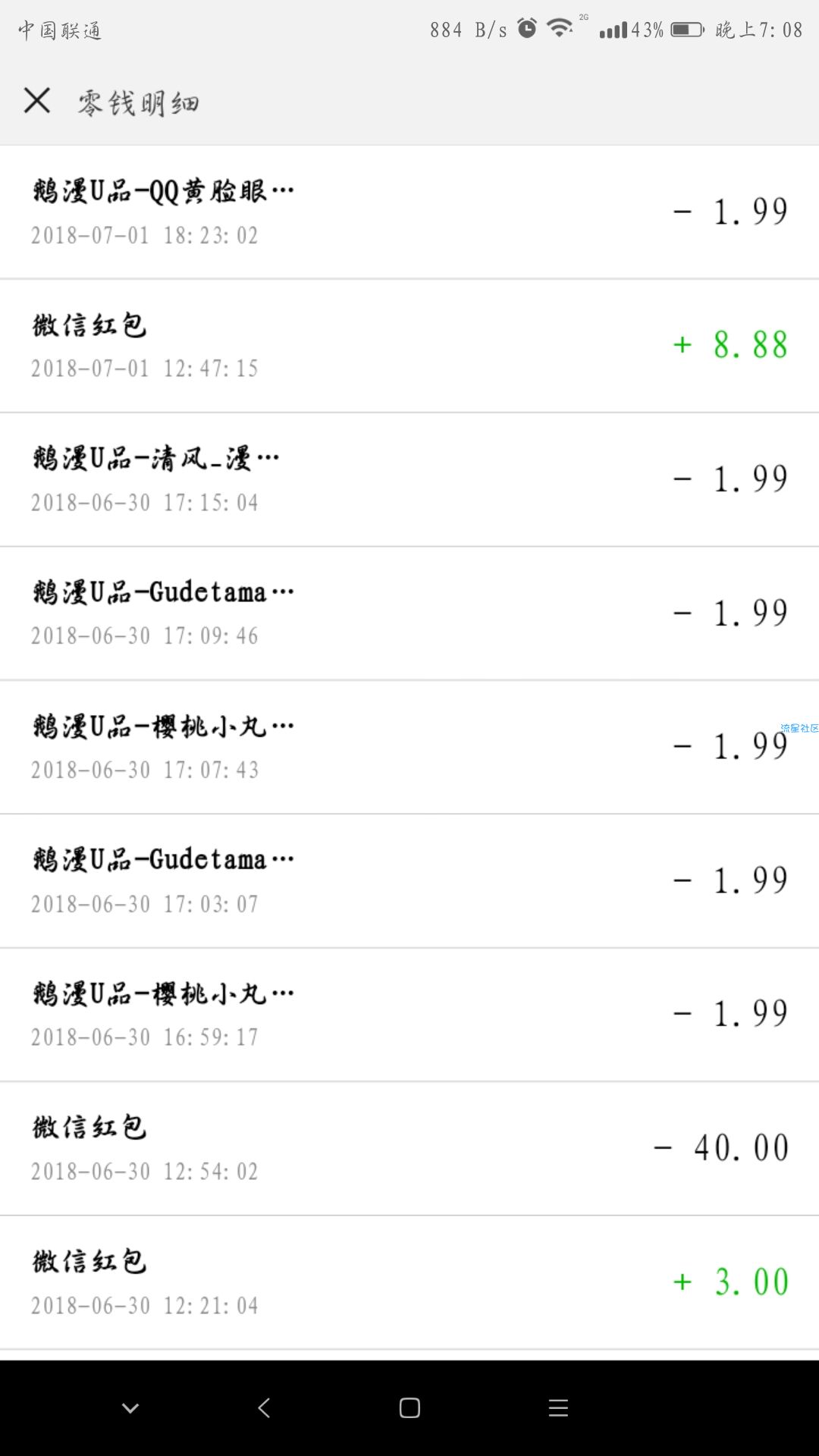Image resolution: width=819 pixels, height=1456 pixels.
Task: Open the Gudetama transaction at 17:09:46
Action: (x=409, y=613)
